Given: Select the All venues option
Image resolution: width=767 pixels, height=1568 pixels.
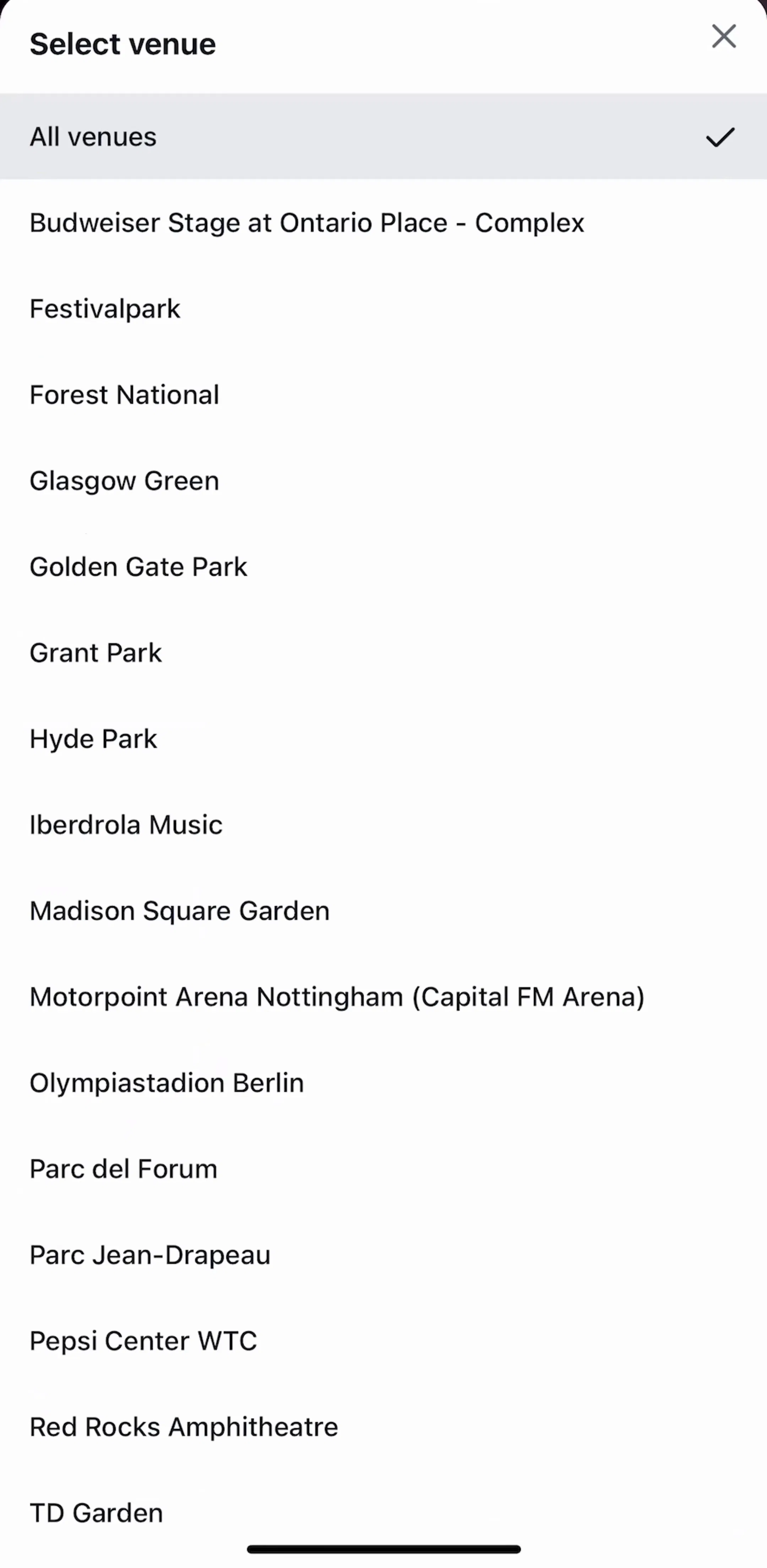Looking at the screenshot, I should [x=383, y=136].
